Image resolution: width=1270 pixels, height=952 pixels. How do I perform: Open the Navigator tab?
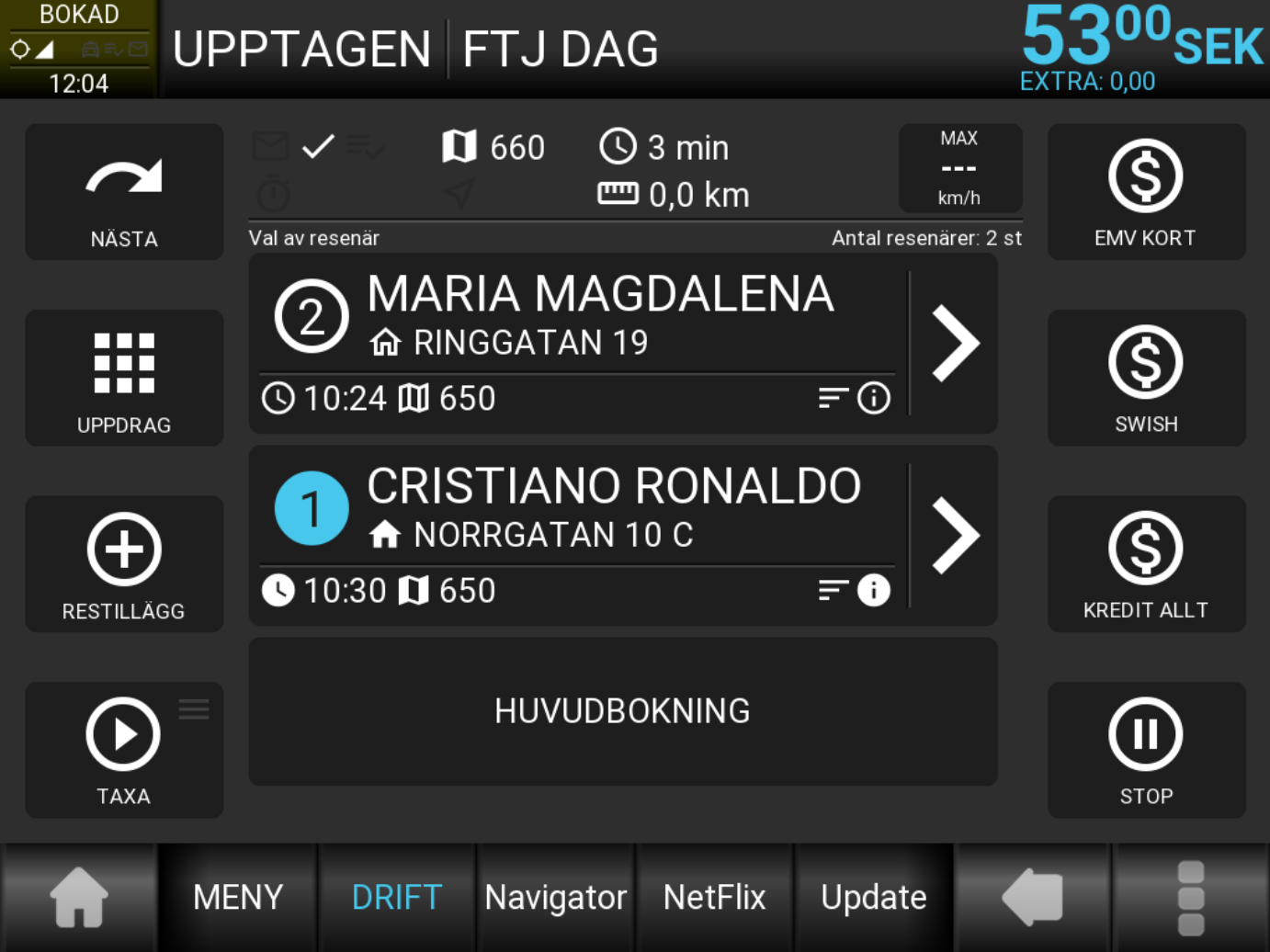point(555,897)
